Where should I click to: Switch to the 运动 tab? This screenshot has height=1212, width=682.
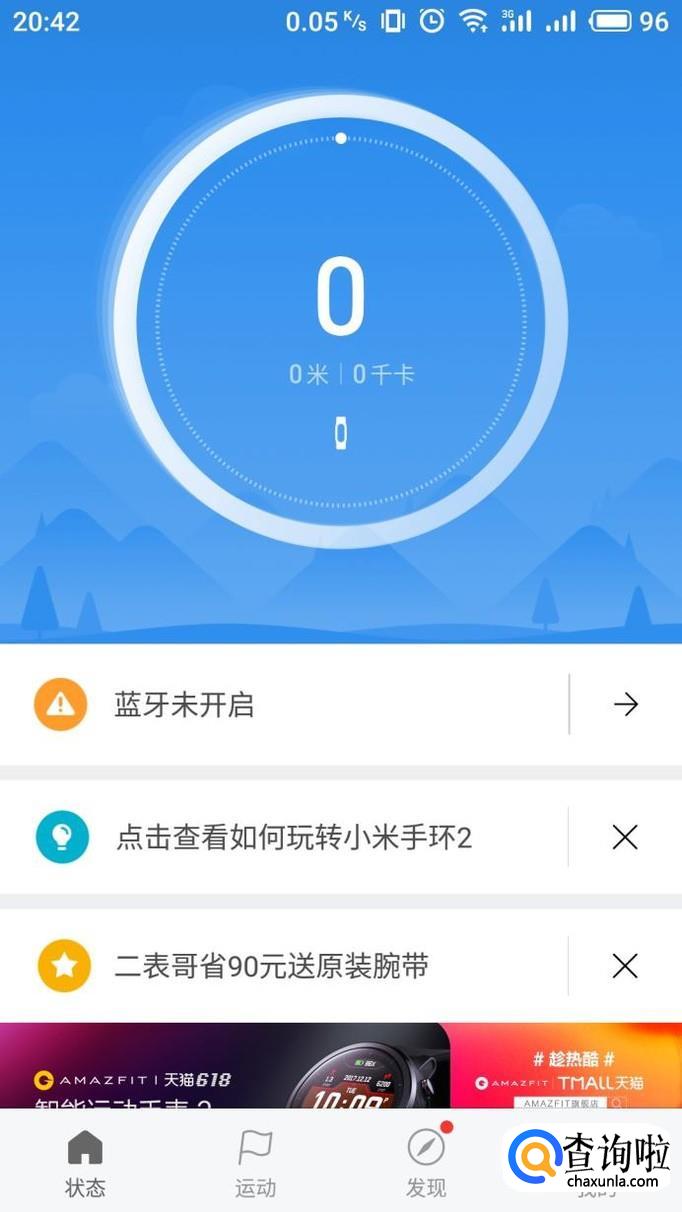pyautogui.click(x=255, y=1163)
